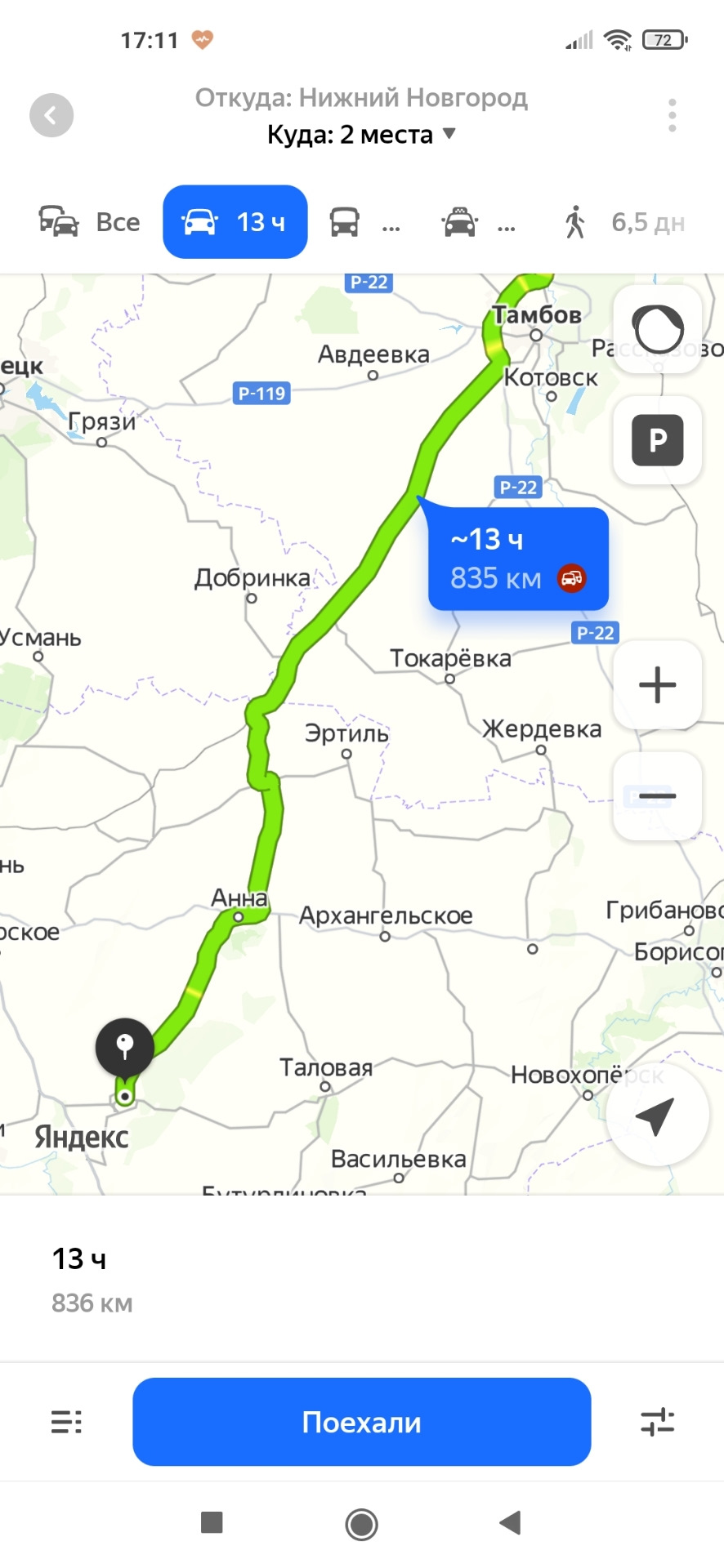Switch to the 'Все' transport tab
The width and height of the screenshot is (724, 1568).
pyautogui.click(x=90, y=222)
